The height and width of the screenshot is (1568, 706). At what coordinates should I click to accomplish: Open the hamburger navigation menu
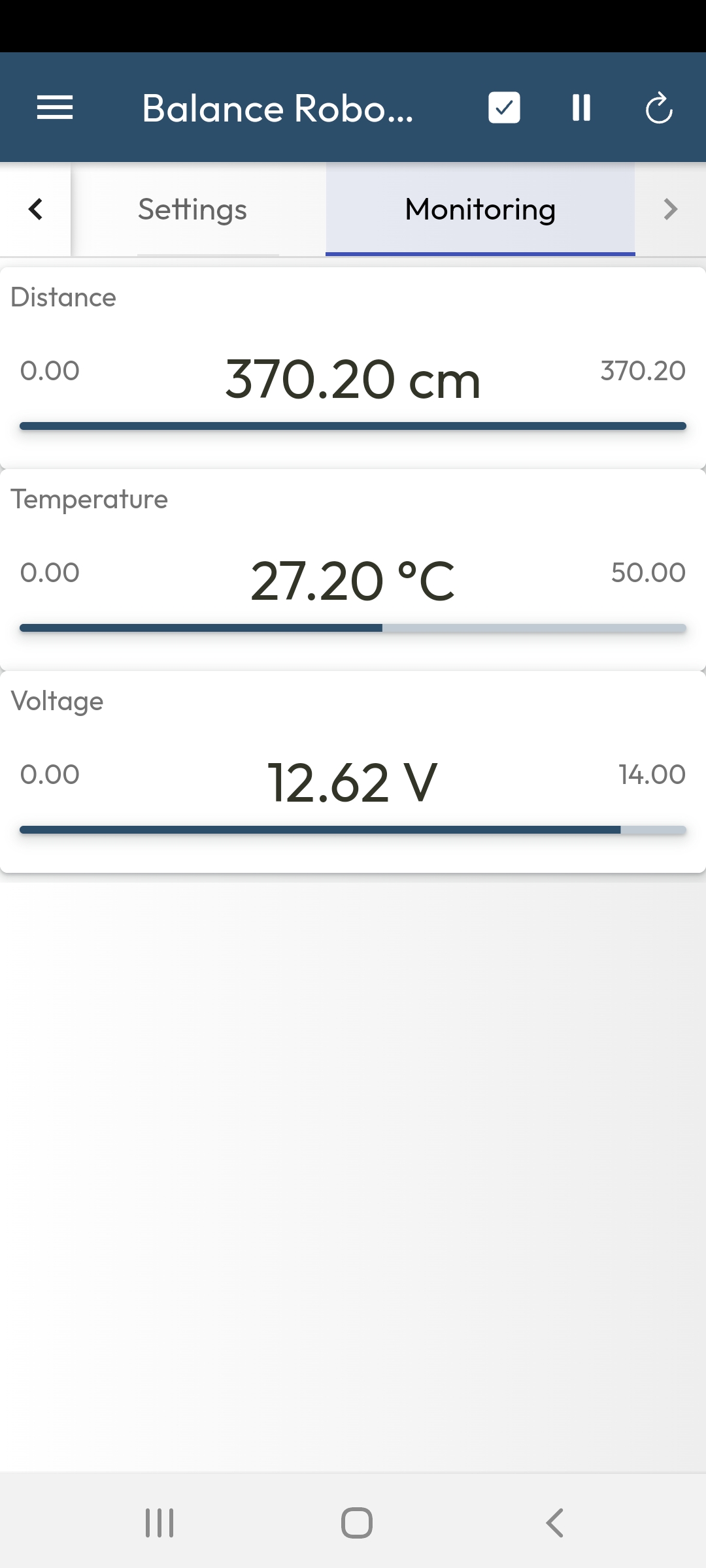pos(55,108)
